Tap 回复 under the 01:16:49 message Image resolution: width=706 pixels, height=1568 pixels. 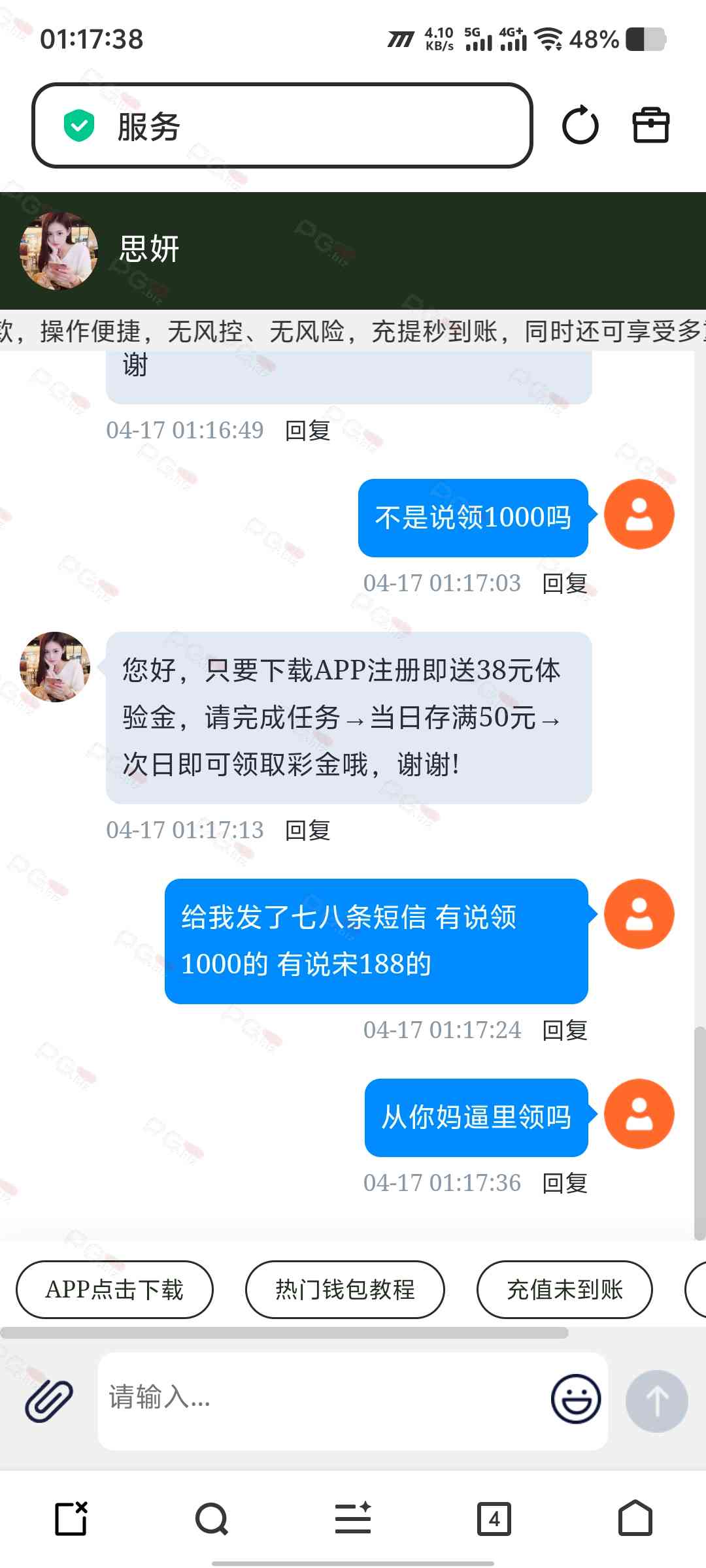[x=307, y=431]
